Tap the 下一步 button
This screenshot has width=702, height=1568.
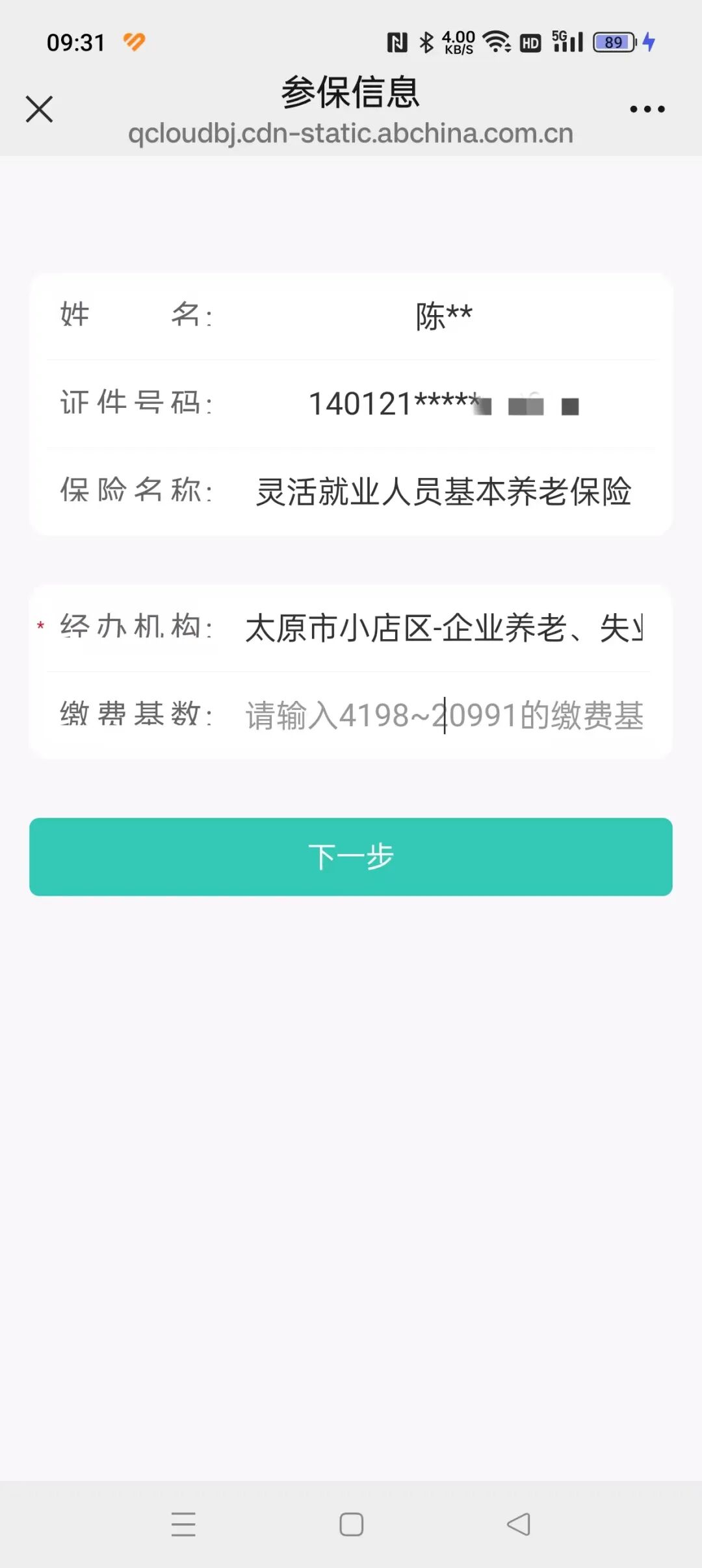[351, 857]
